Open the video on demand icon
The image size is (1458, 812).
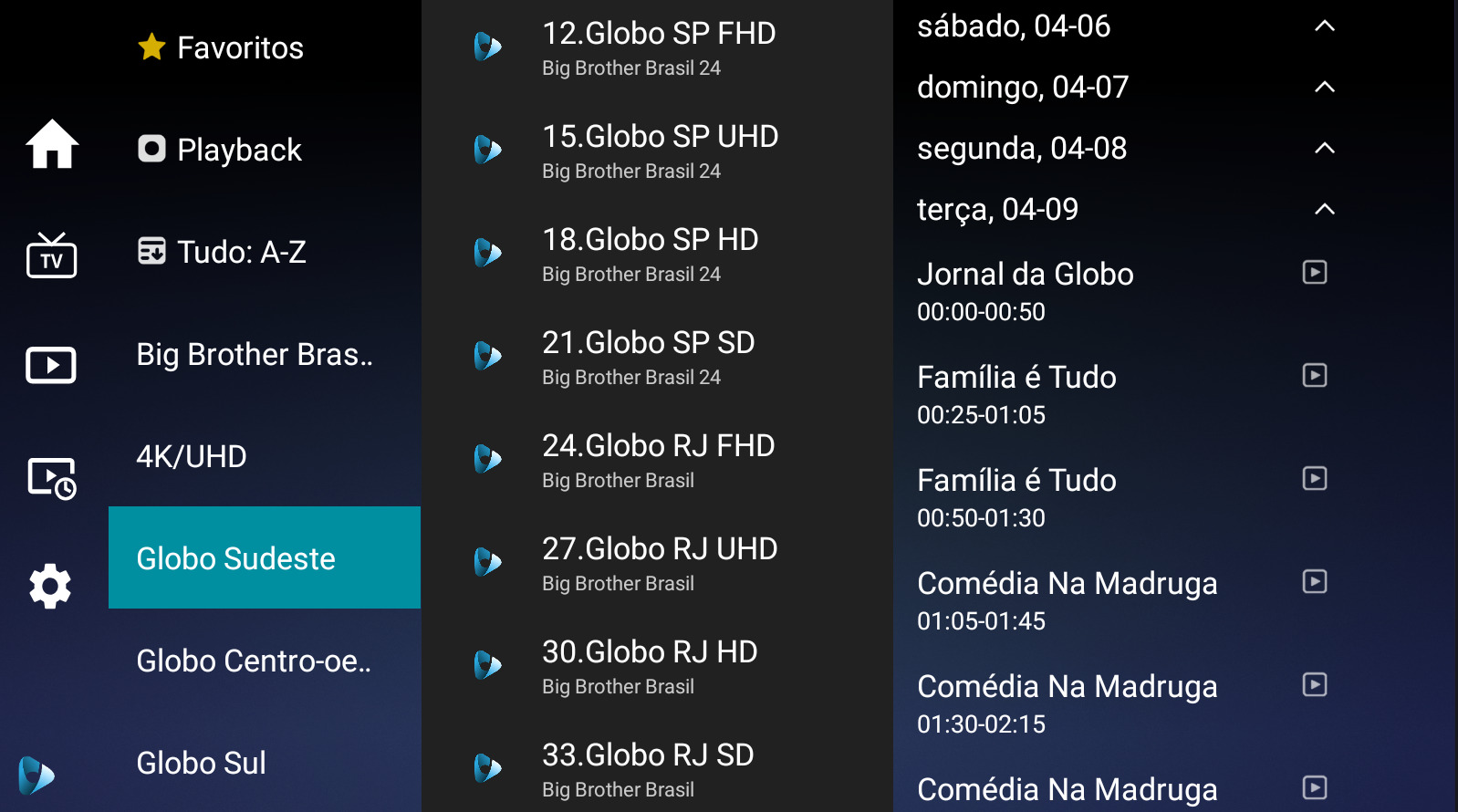[x=51, y=365]
